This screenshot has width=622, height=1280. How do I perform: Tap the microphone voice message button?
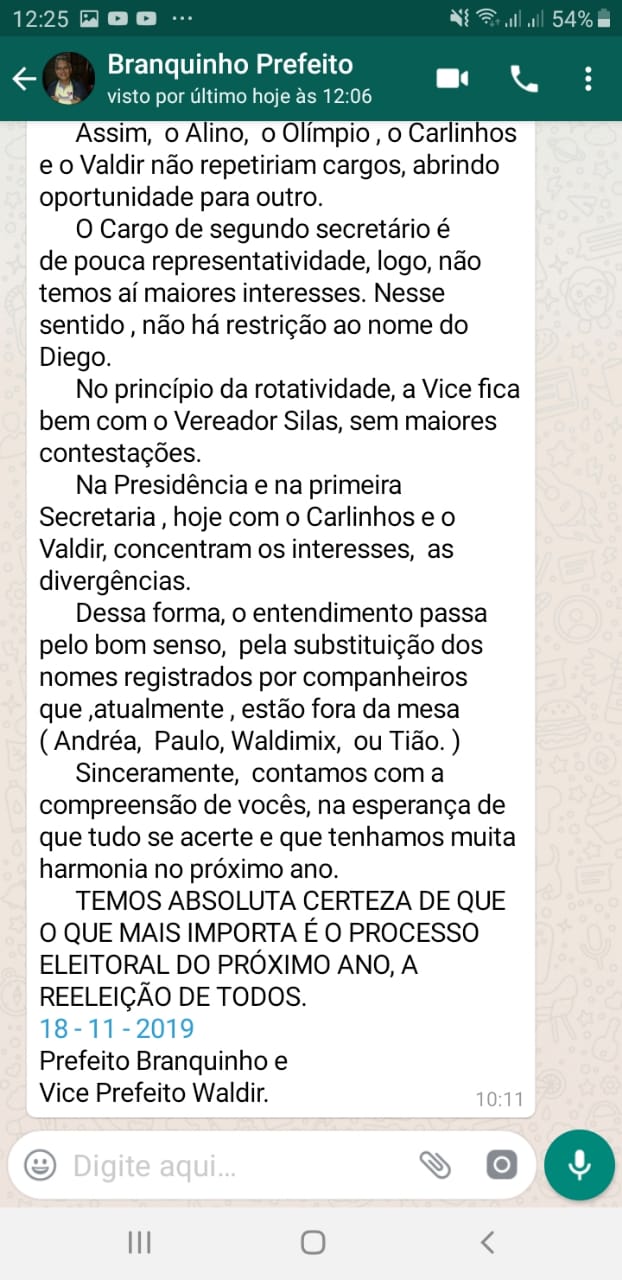[x=579, y=1165]
